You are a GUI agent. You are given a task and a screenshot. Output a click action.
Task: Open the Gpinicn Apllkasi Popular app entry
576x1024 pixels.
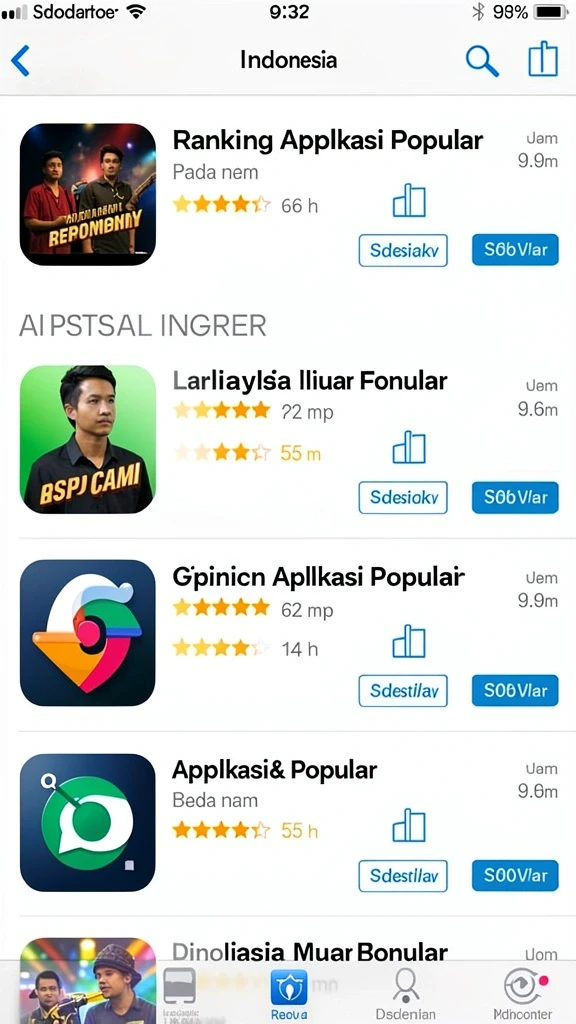point(288,632)
